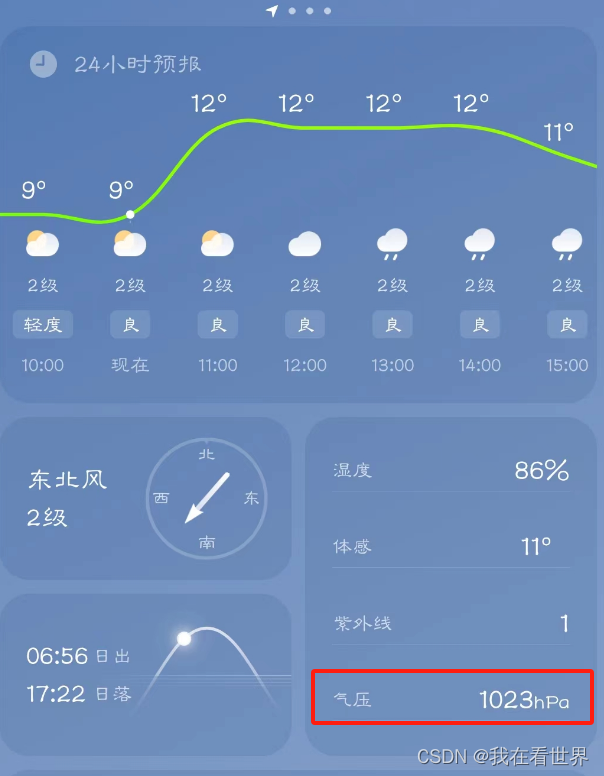604x776 pixels.
Task: Open the 东北风 wind compass card
Action: coord(146,498)
